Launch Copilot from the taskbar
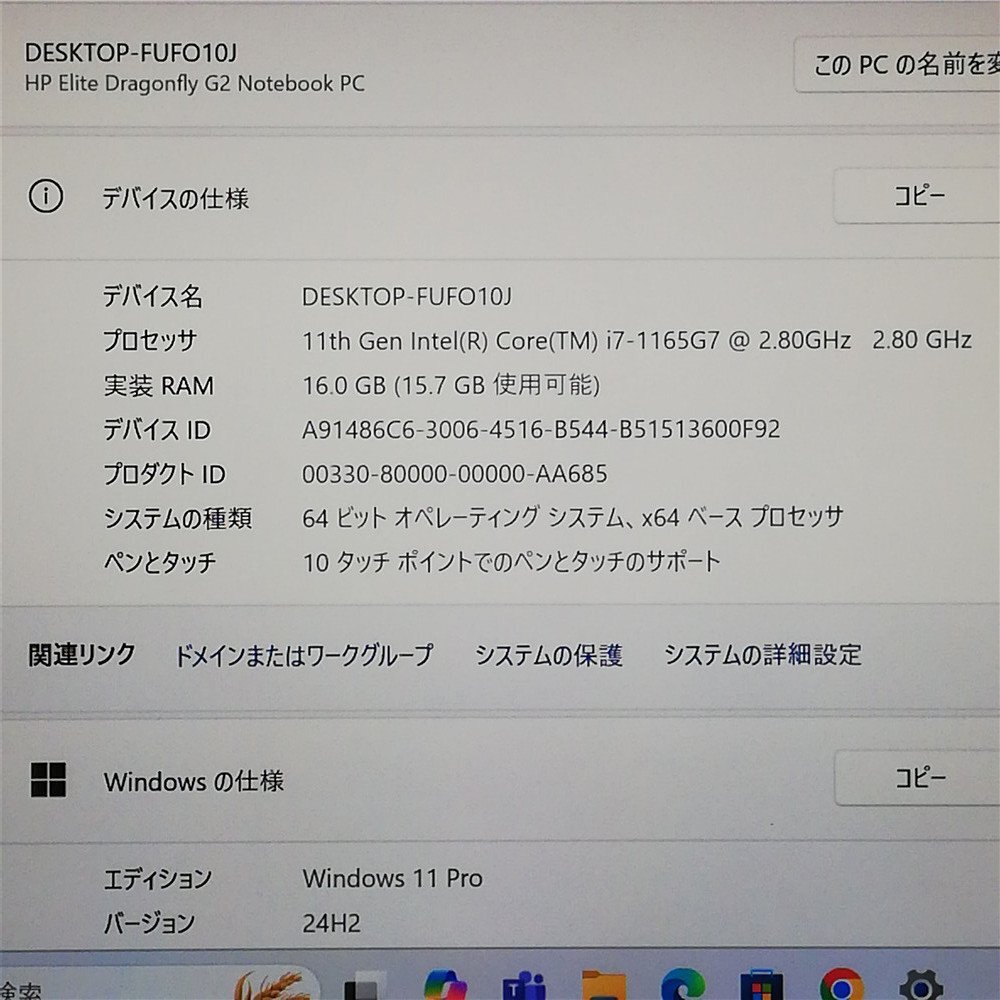 444,987
